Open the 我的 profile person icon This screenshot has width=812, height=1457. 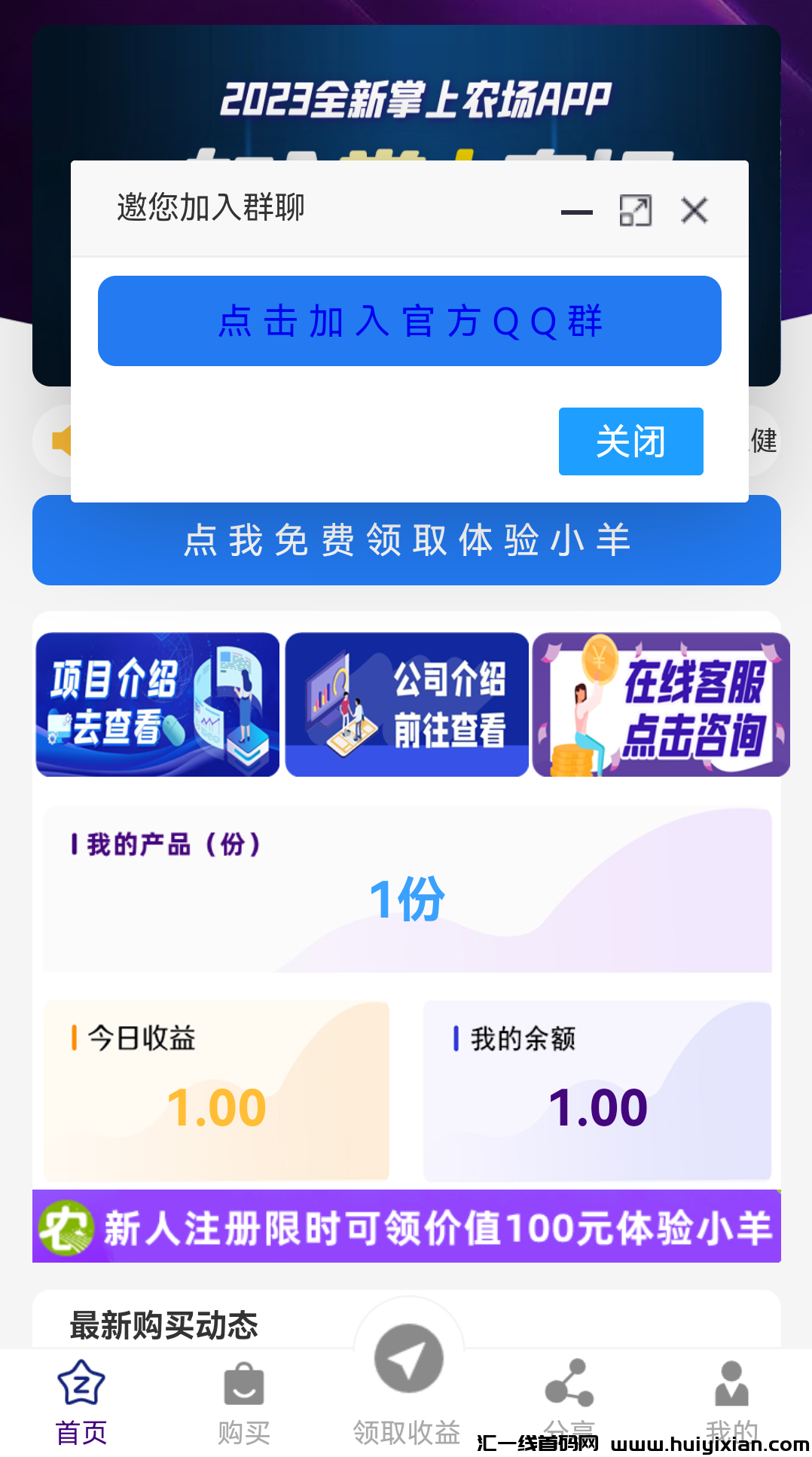point(731,1382)
